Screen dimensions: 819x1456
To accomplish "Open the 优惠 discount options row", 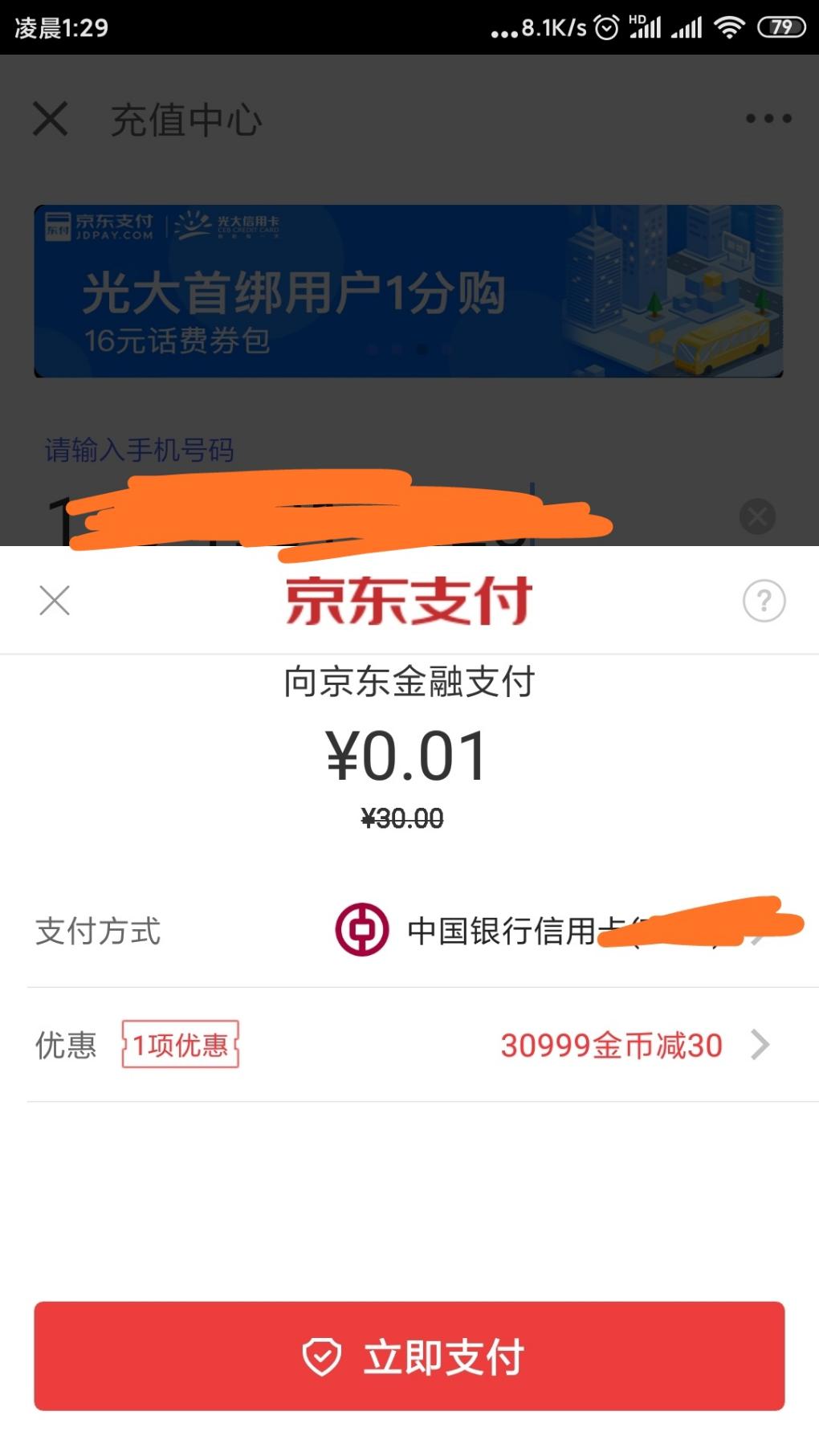I will click(610, 1045).
